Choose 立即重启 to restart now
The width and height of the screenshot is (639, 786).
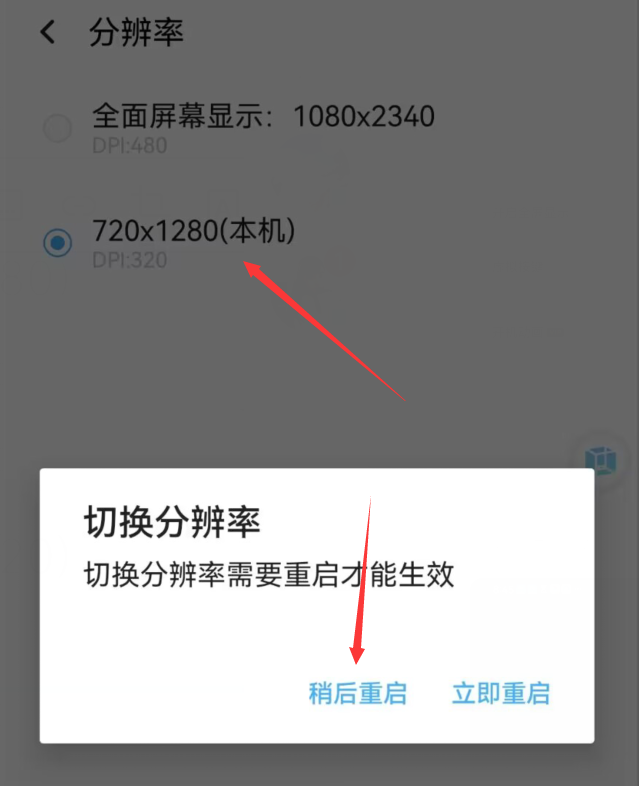501,693
